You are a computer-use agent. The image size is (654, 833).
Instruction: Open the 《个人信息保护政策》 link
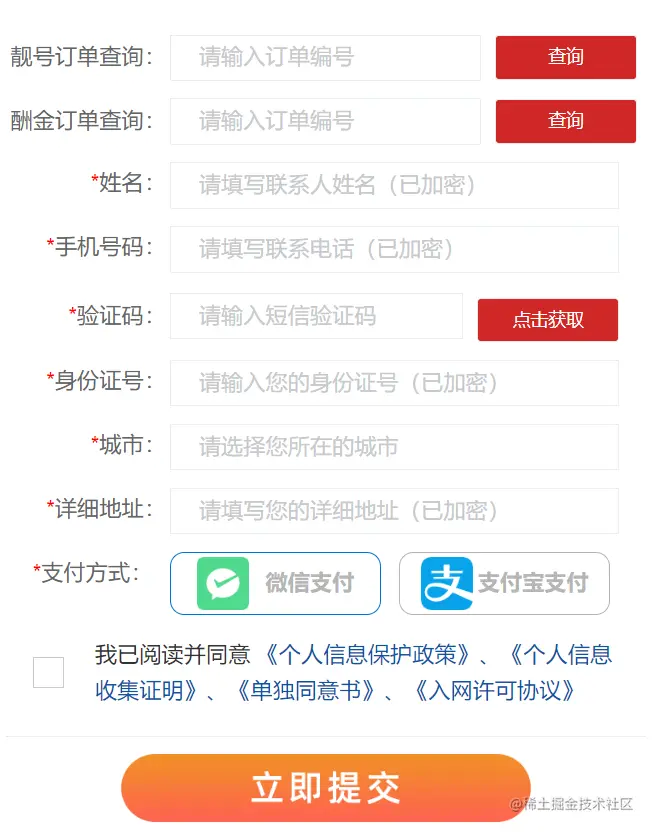(367, 655)
